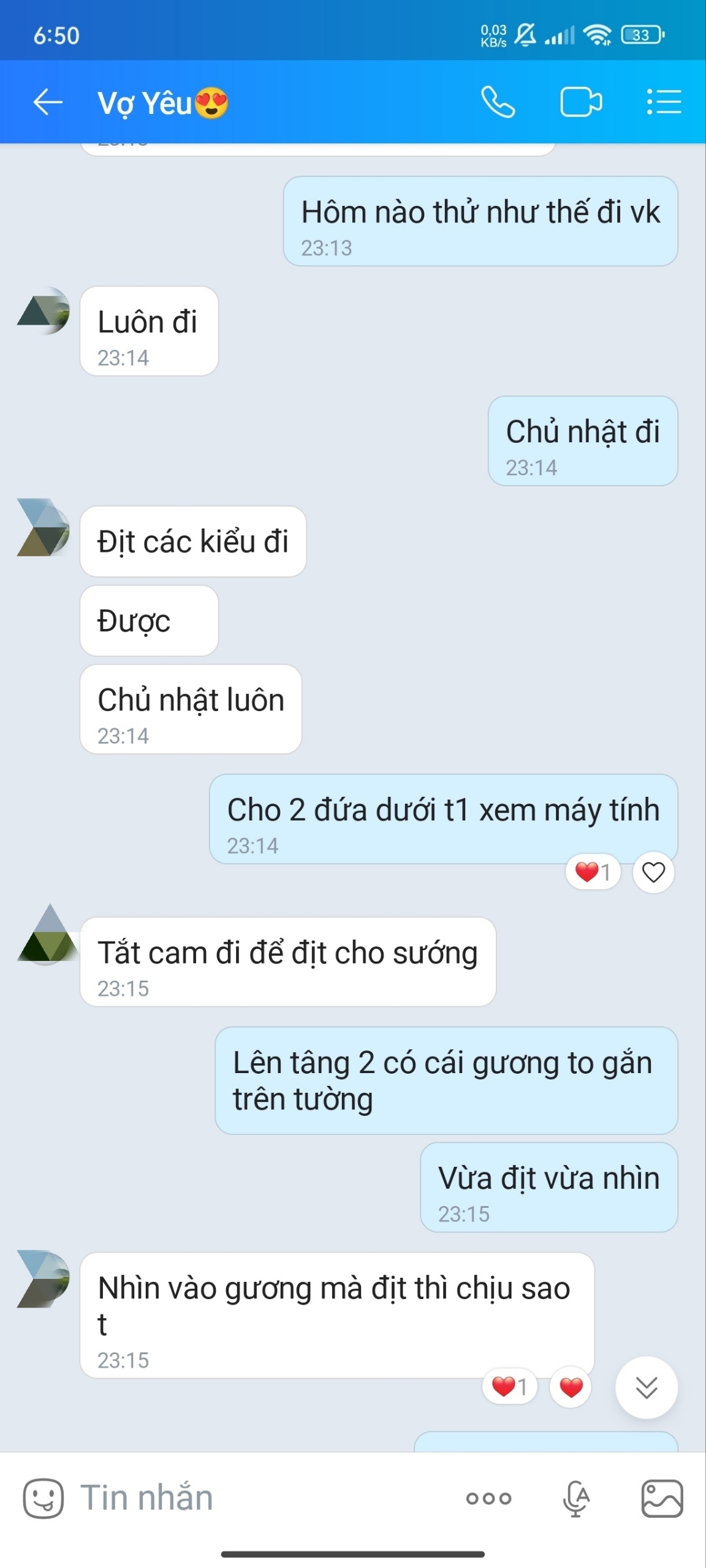This screenshot has height=1568, width=706.
Task: Open the photo gallery picker
Action: [662, 1498]
